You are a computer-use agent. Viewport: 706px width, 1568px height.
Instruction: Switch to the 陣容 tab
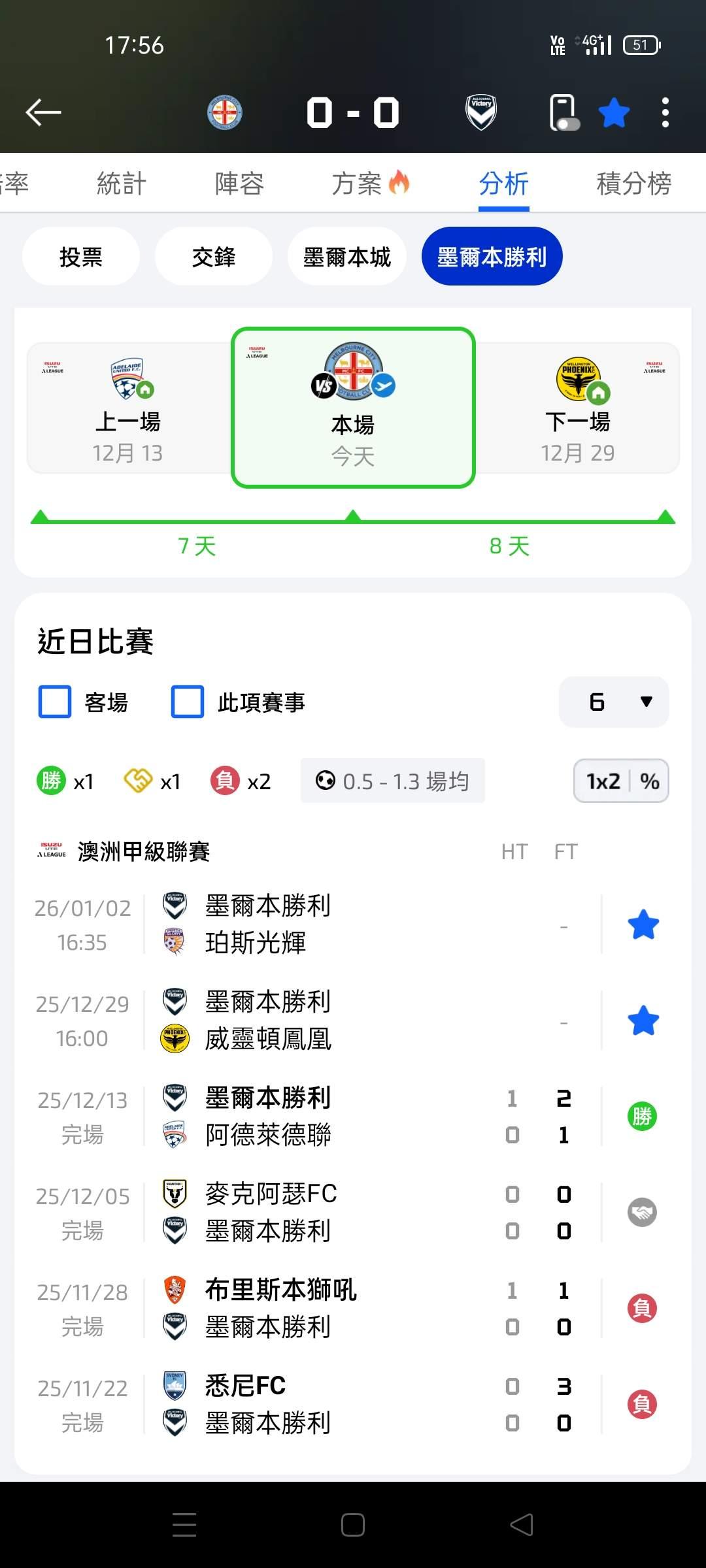pyautogui.click(x=239, y=184)
